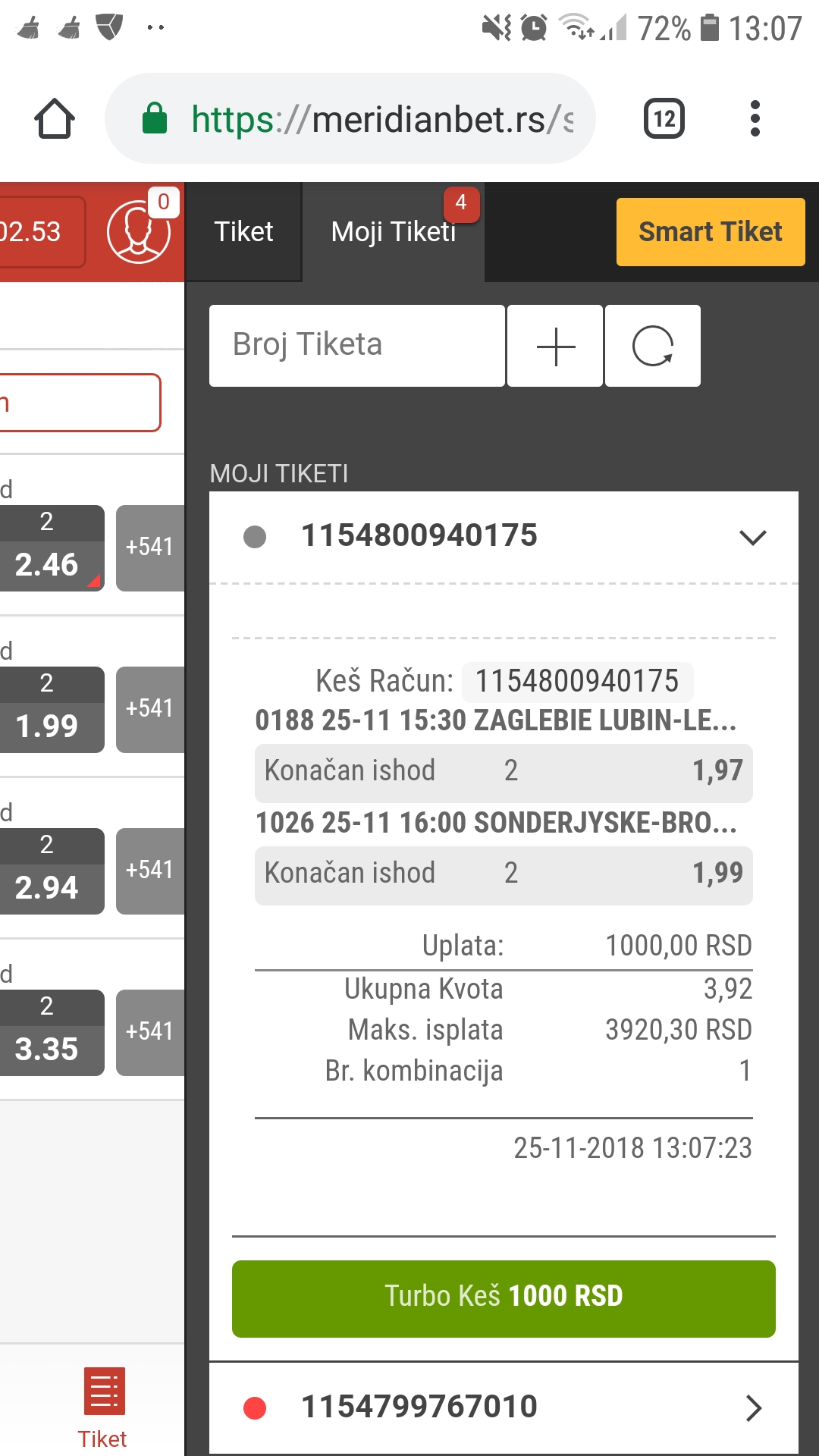Collapse ticket 1154800940175
The height and width of the screenshot is (1456, 819).
click(x=752, y=537)
